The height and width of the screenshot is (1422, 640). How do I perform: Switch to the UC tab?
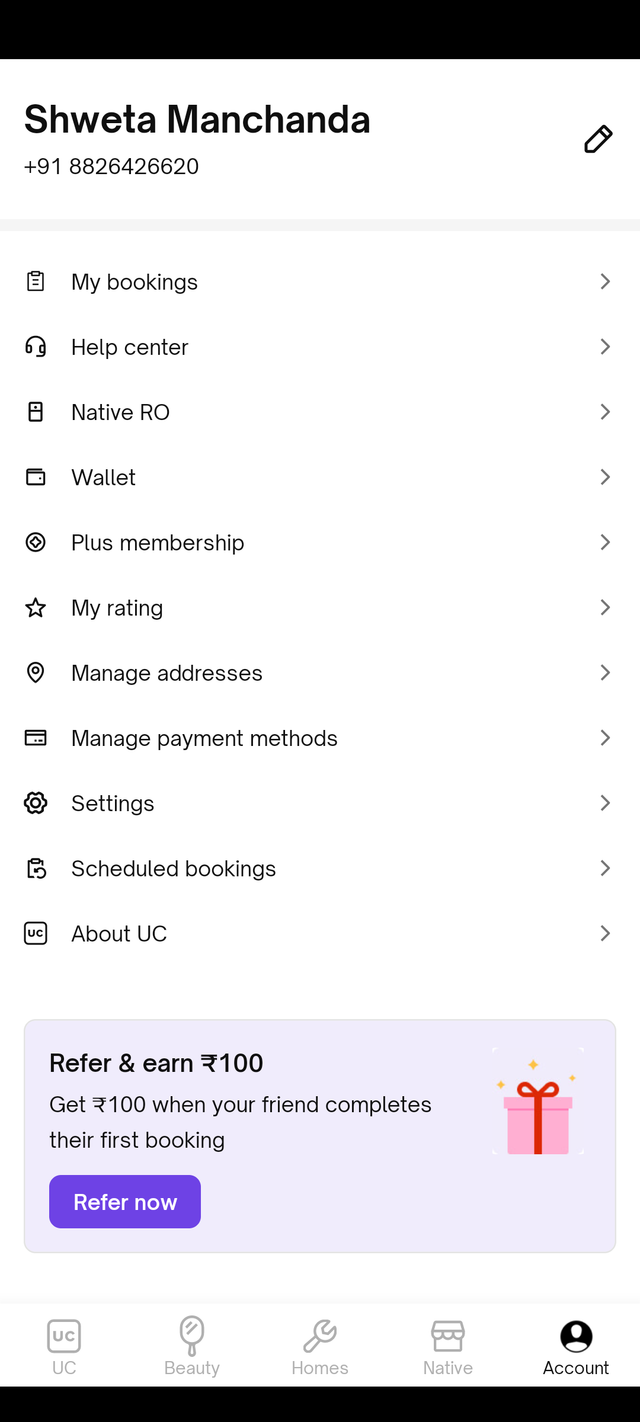click(64, 1346)
